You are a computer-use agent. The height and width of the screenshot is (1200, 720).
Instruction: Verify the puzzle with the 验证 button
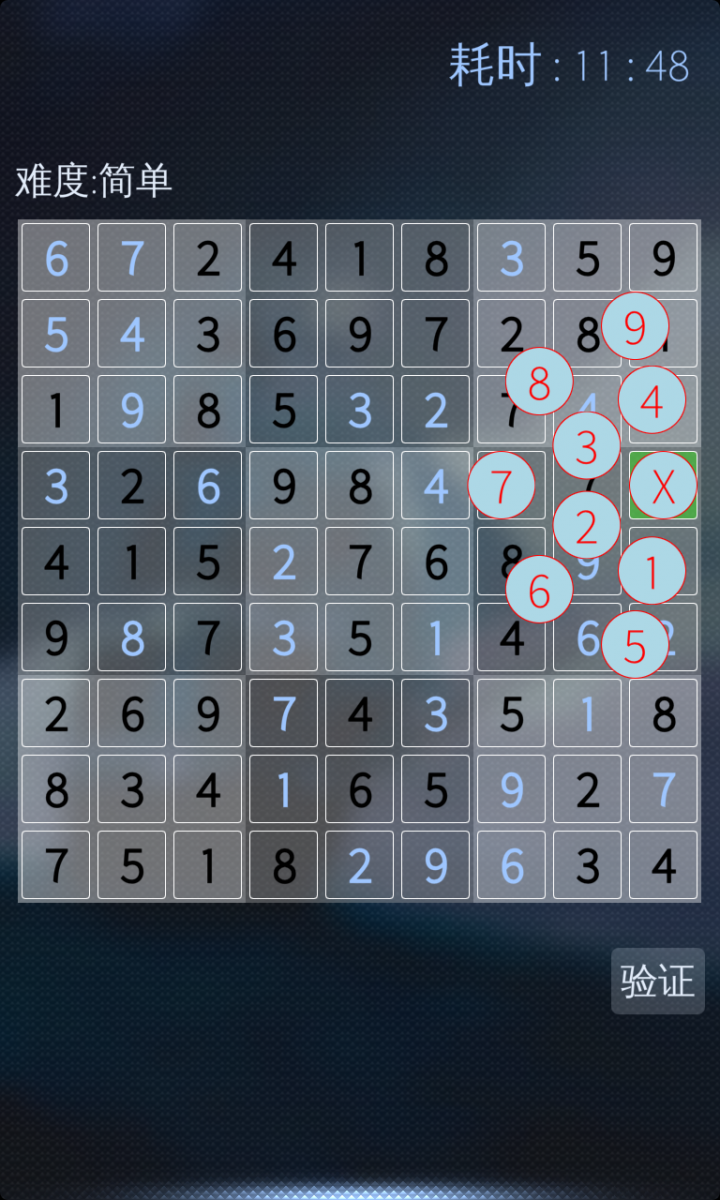[658, 981]
